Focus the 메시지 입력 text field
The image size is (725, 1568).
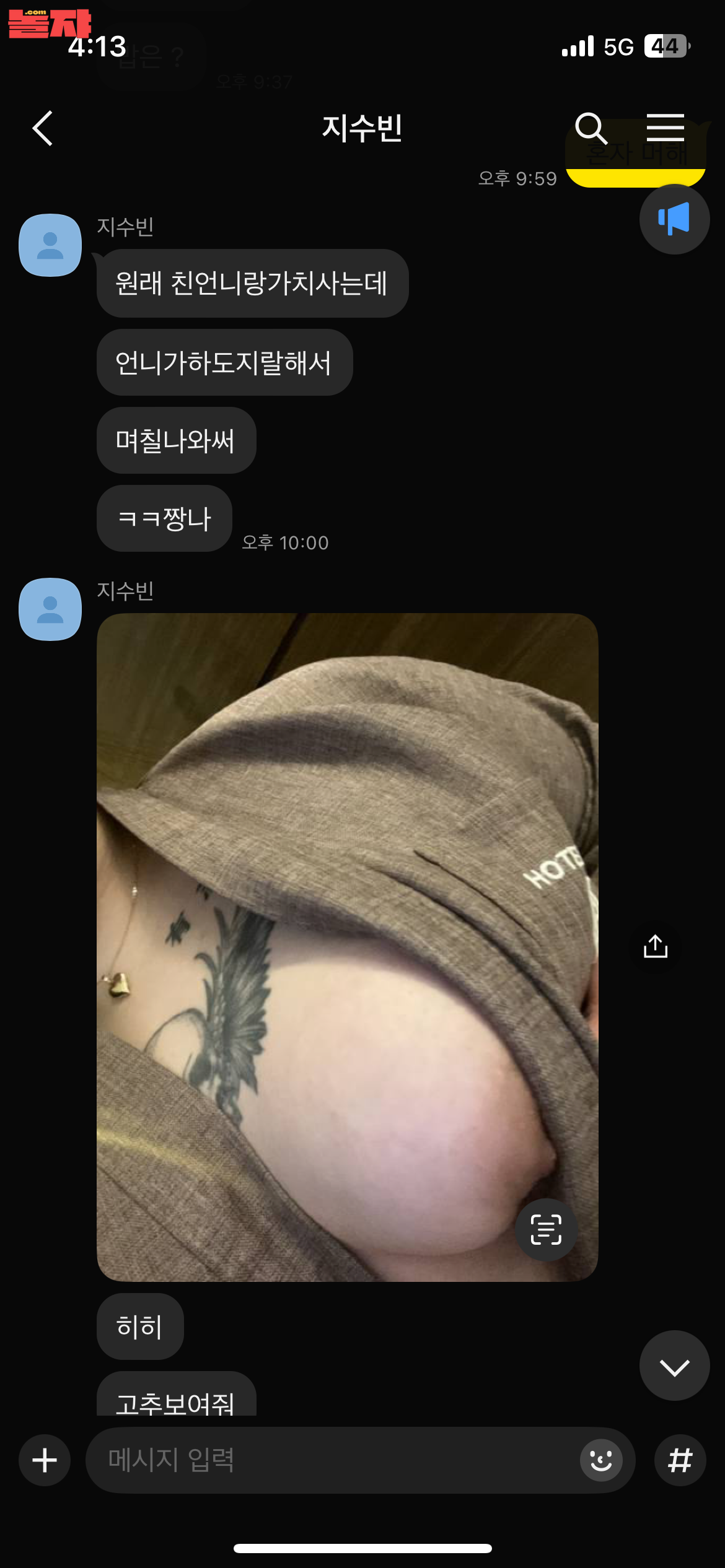pos(335,1460)
